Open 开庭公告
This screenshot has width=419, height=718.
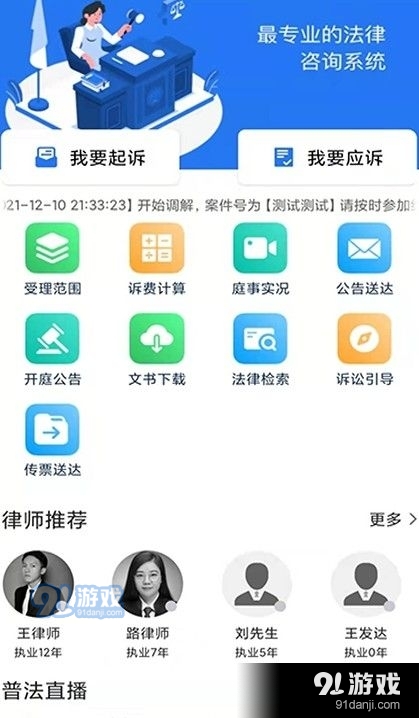coord(52,350)
